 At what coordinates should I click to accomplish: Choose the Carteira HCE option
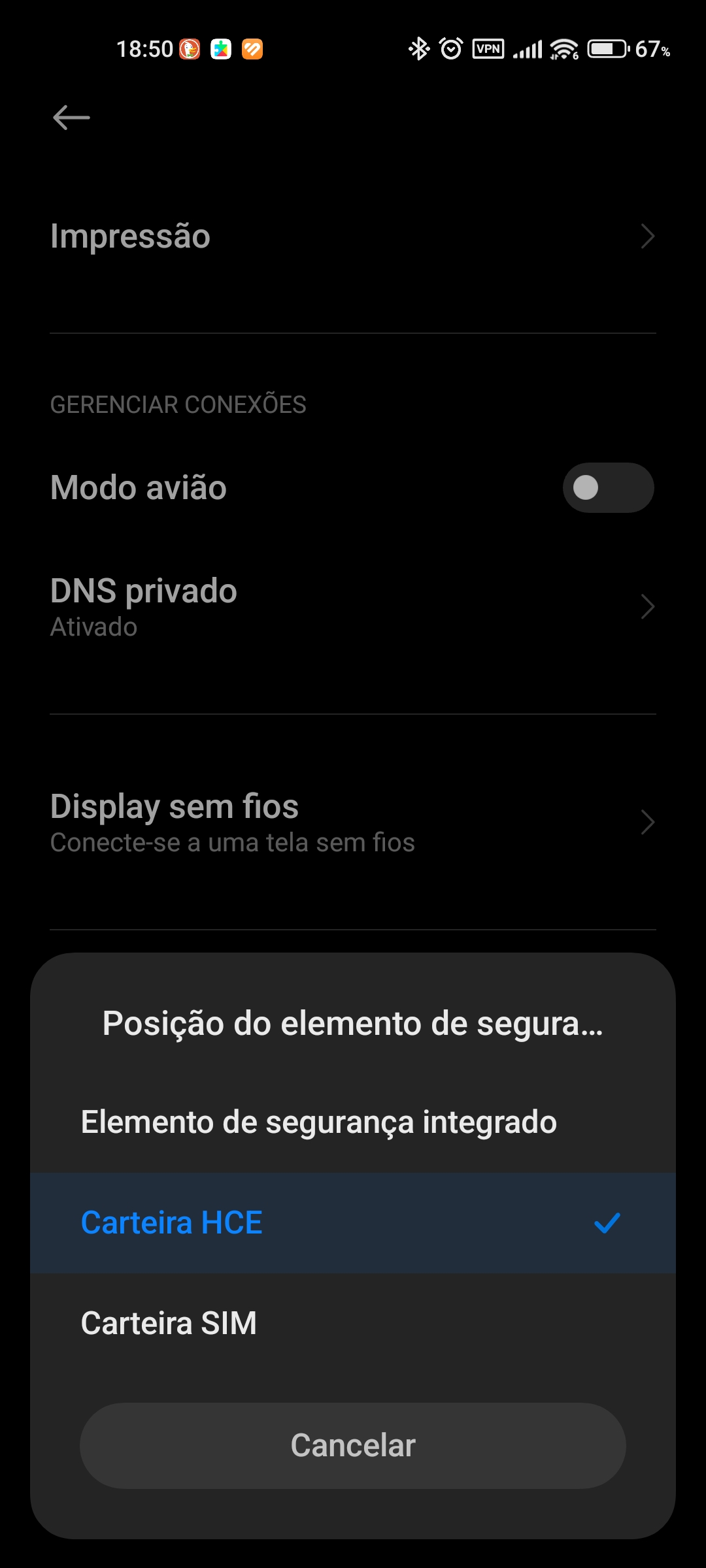tap(353, 1222)
